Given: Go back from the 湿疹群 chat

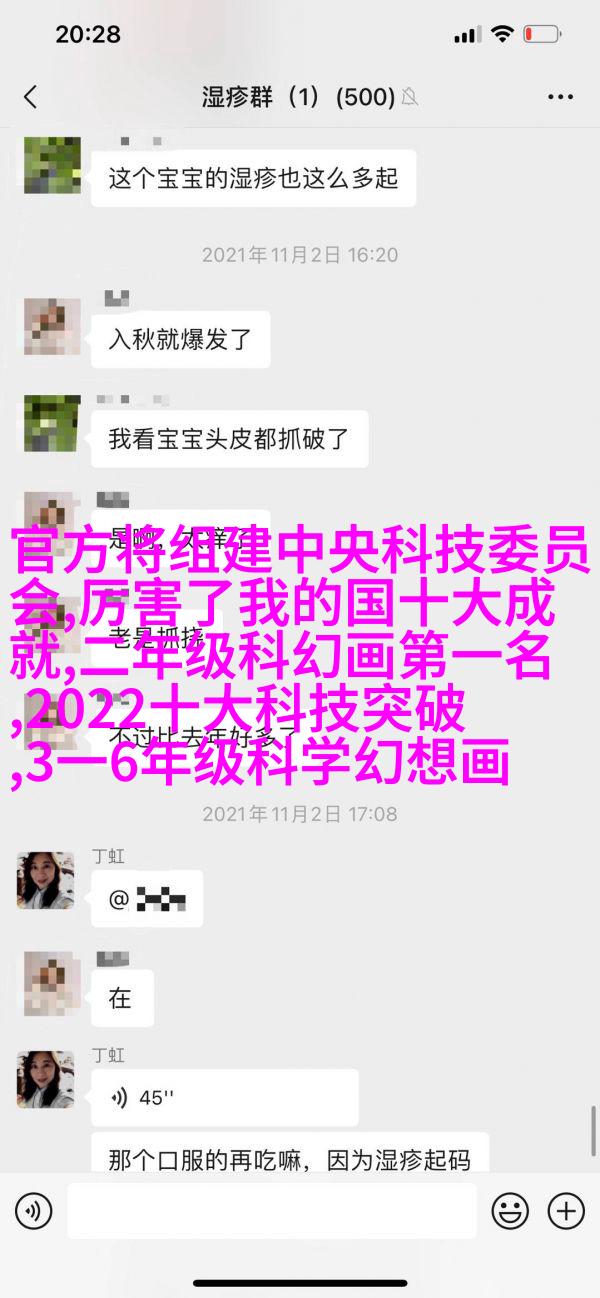Looking at the screenshot, I should 30,97.
